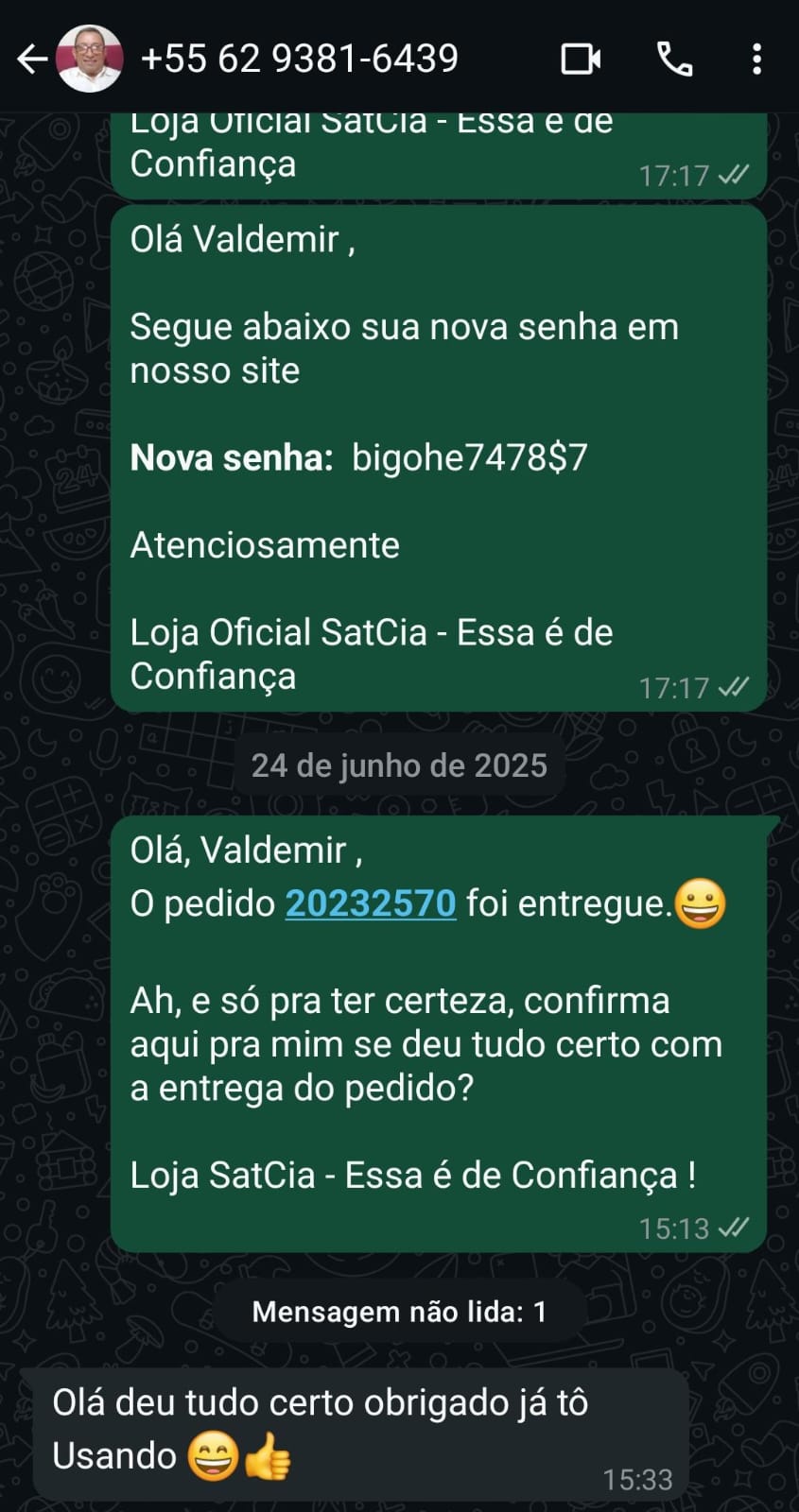Go back to the chat list
799x1512 pixels.
tap(32, 59)
